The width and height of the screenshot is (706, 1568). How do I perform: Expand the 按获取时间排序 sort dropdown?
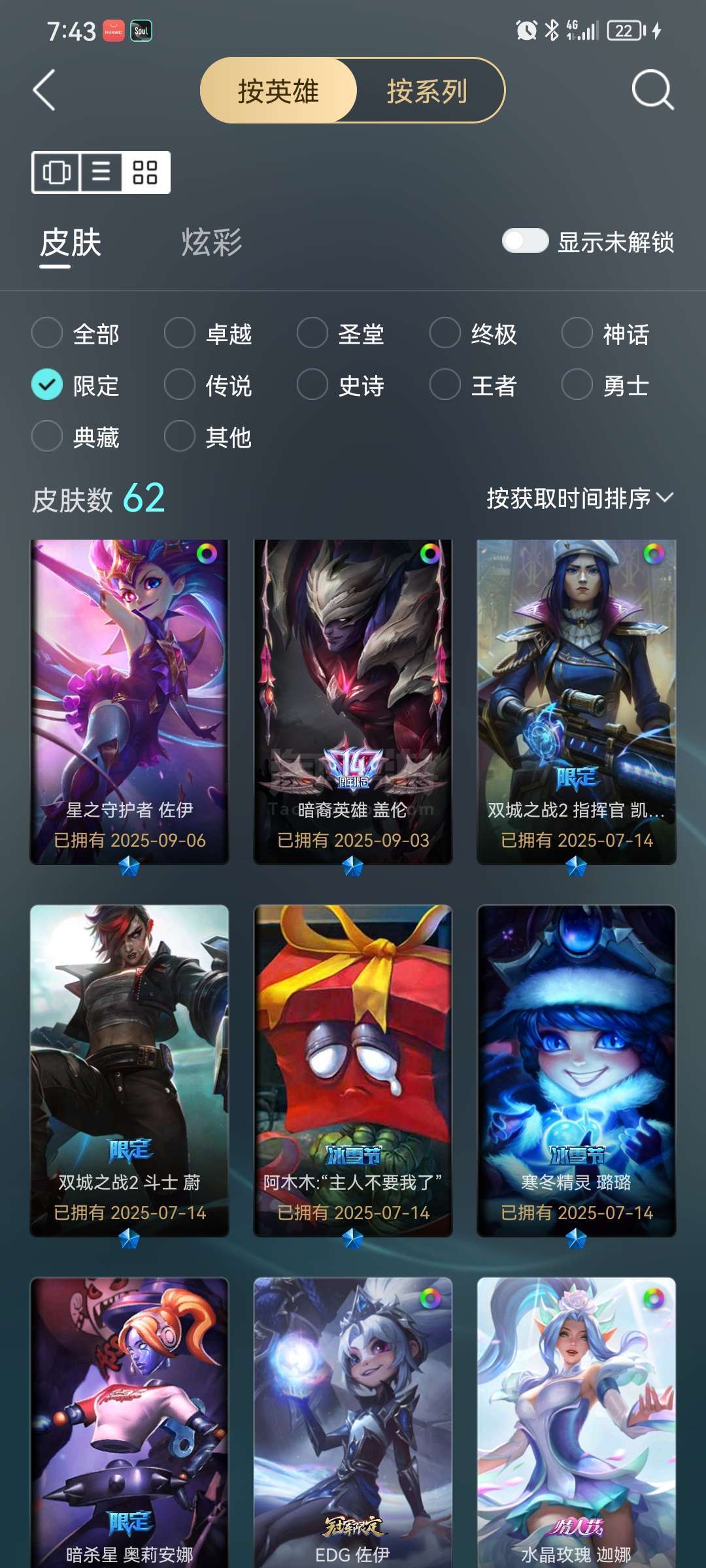click(x=580, y=498)
